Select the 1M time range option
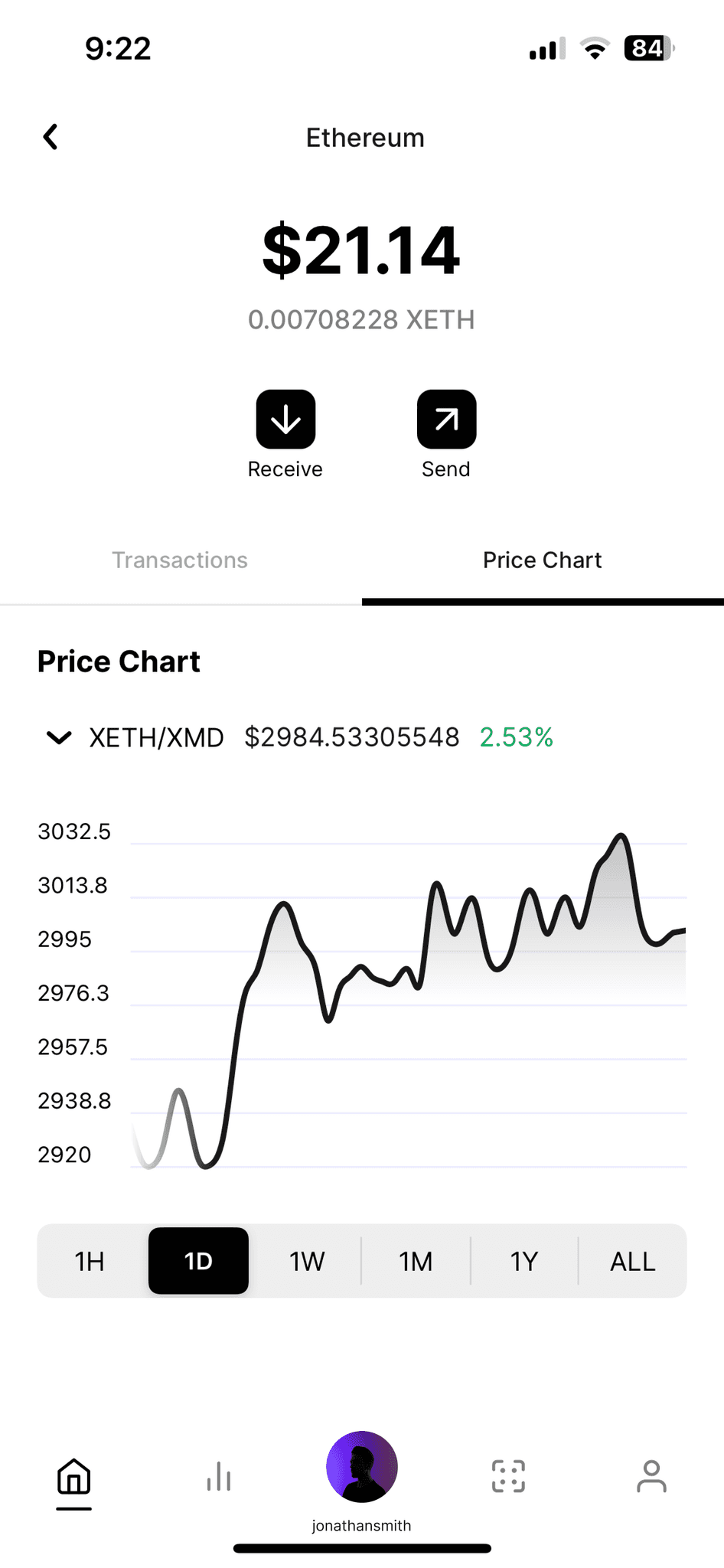The width and height of the screenshot is (724, 1568). pyautogui.click(x=416, y=1260)
